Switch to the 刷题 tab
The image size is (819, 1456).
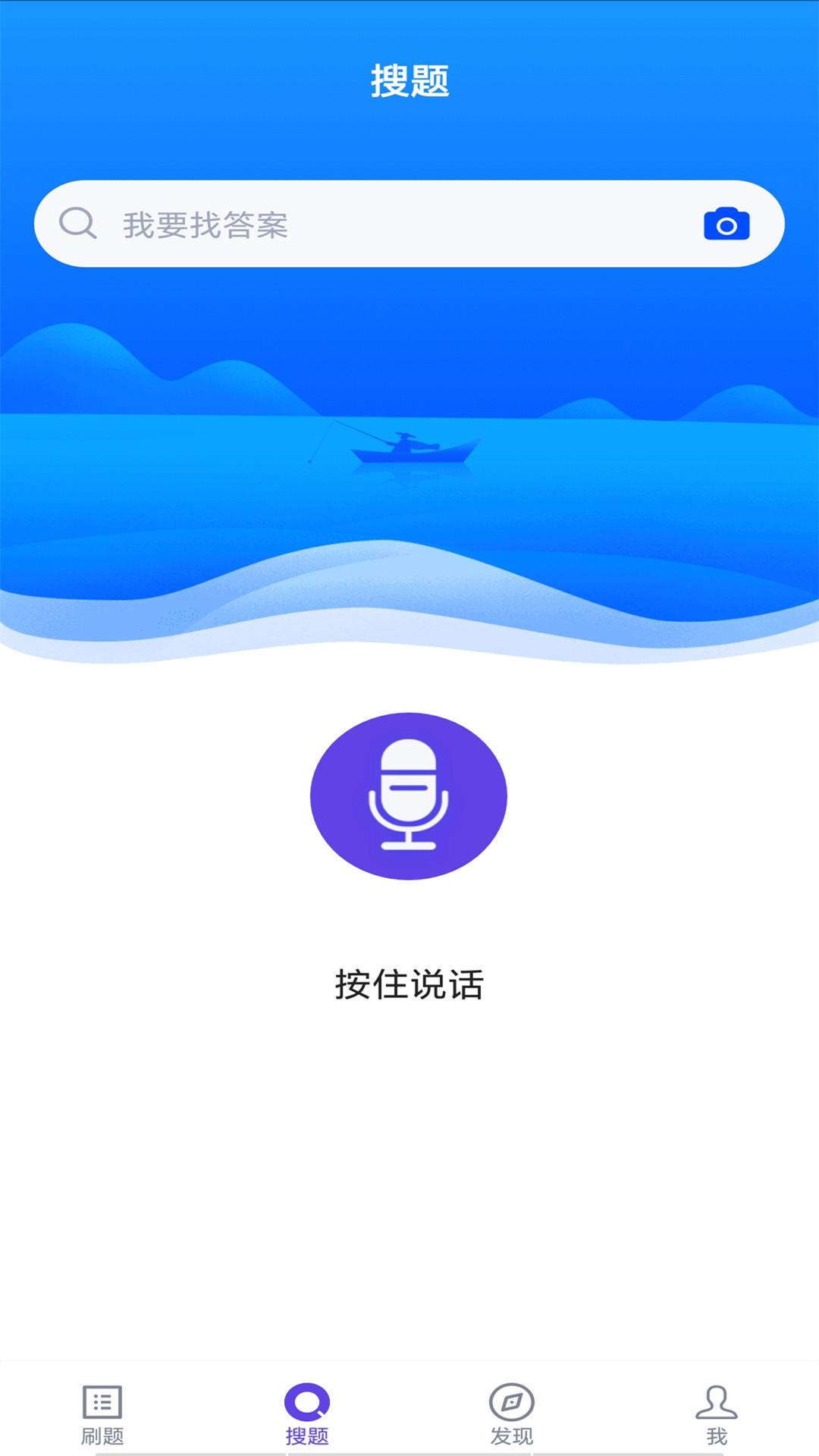[102, 1415]
